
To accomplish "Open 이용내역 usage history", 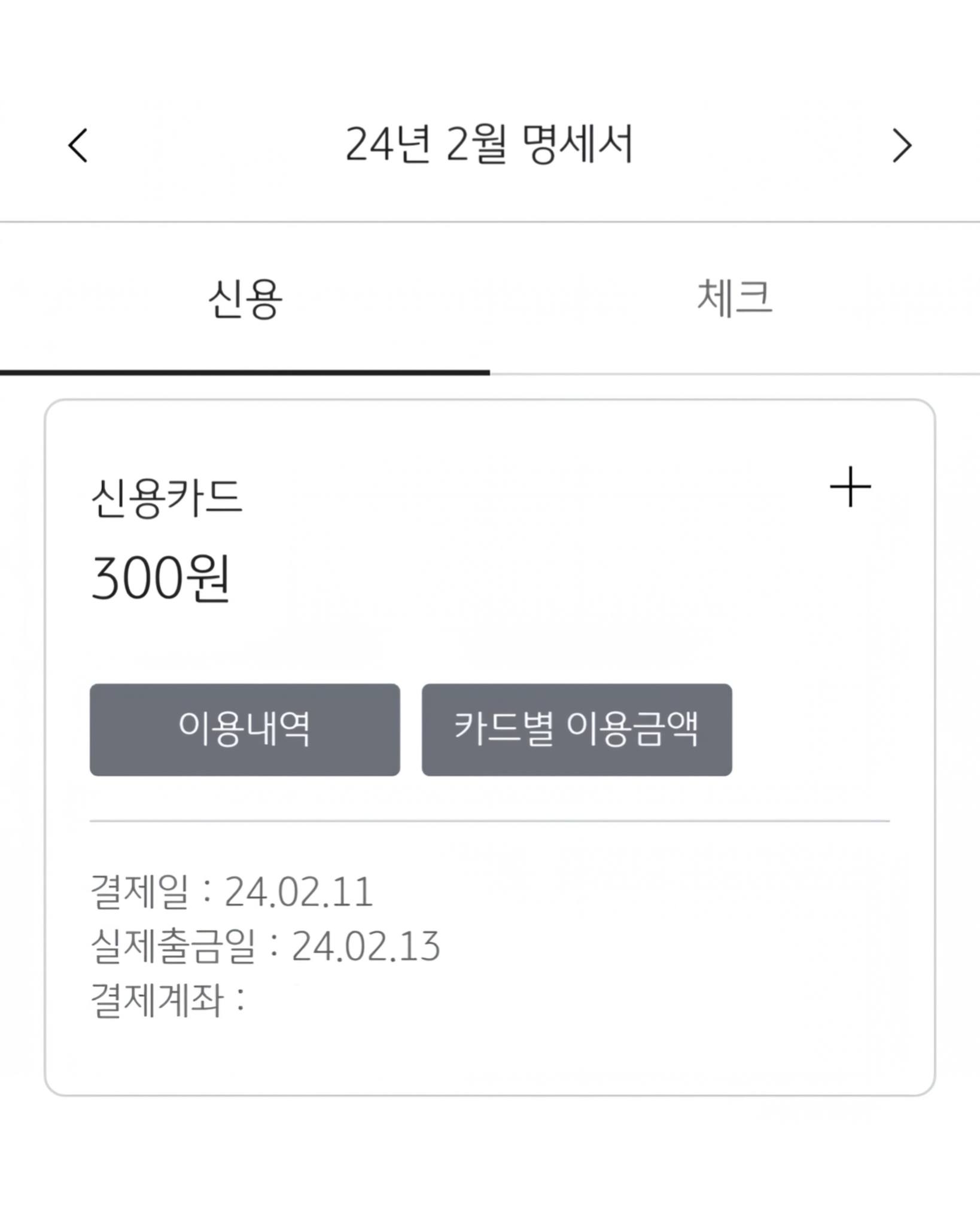I will tap(245, 730).
